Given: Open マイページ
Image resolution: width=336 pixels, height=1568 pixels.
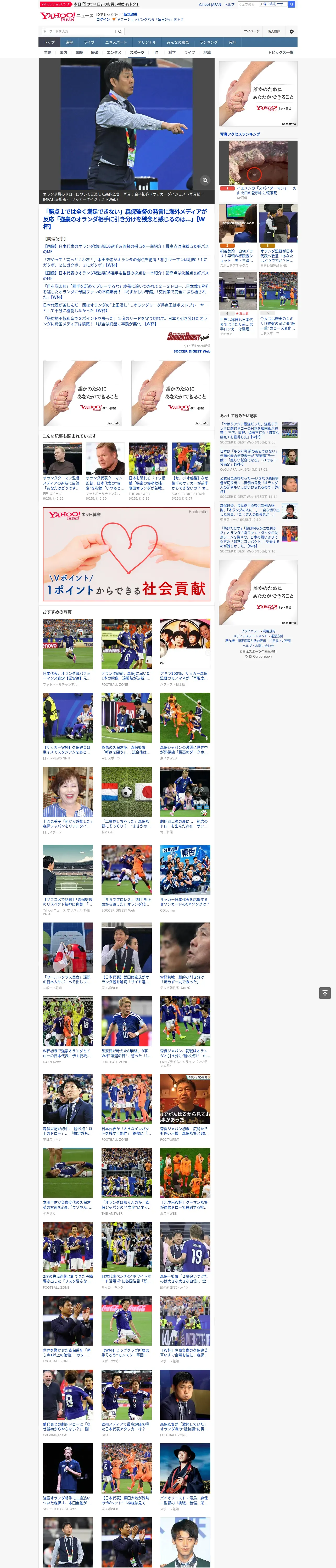Looking at the screenshot, I should (251, 31).
